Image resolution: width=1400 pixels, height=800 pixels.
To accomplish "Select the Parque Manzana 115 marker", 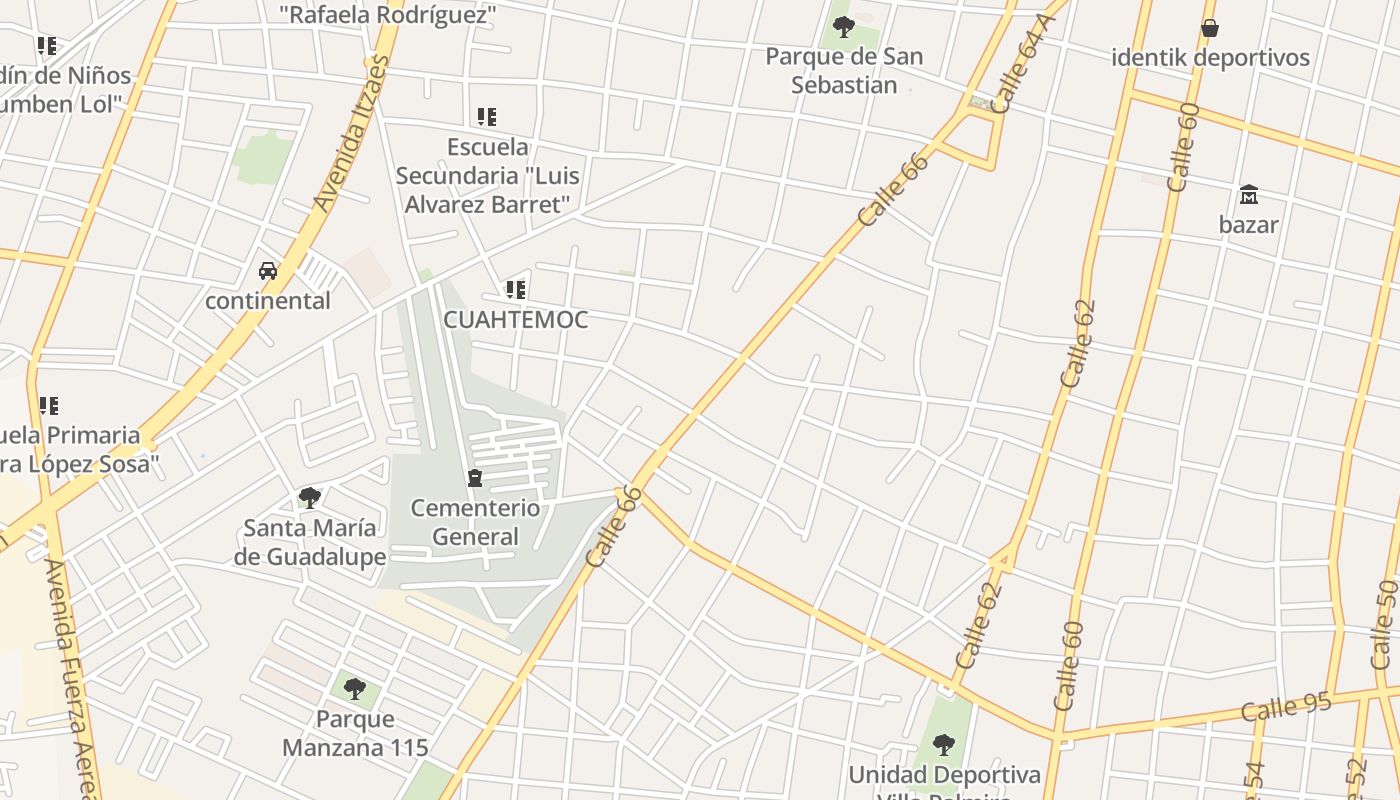I will click(x=355, y=688).
